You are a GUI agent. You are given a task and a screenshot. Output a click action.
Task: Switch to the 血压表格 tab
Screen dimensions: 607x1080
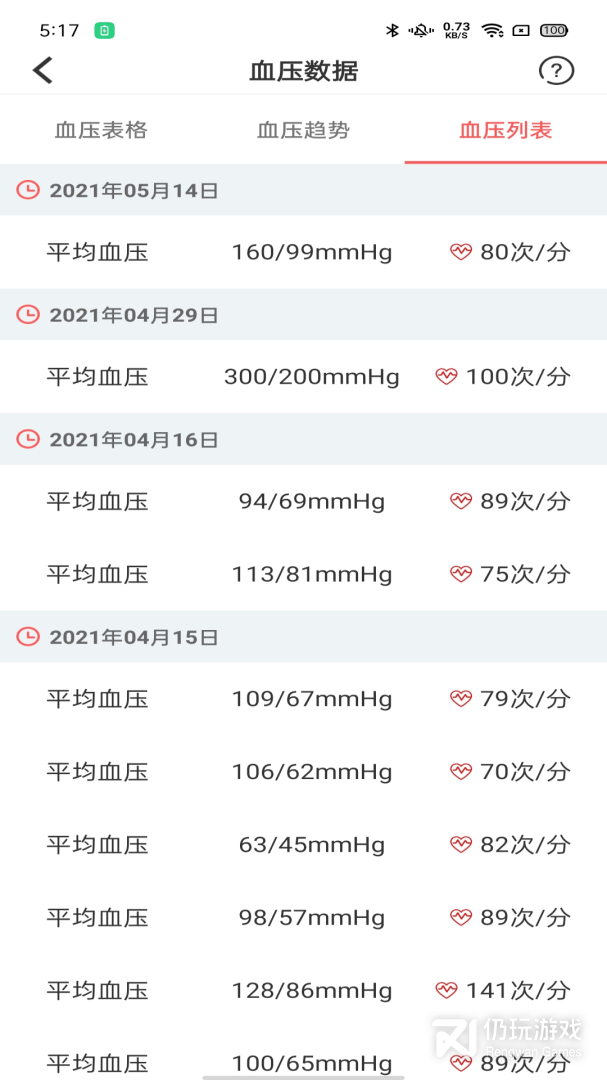tap(101, 130)
